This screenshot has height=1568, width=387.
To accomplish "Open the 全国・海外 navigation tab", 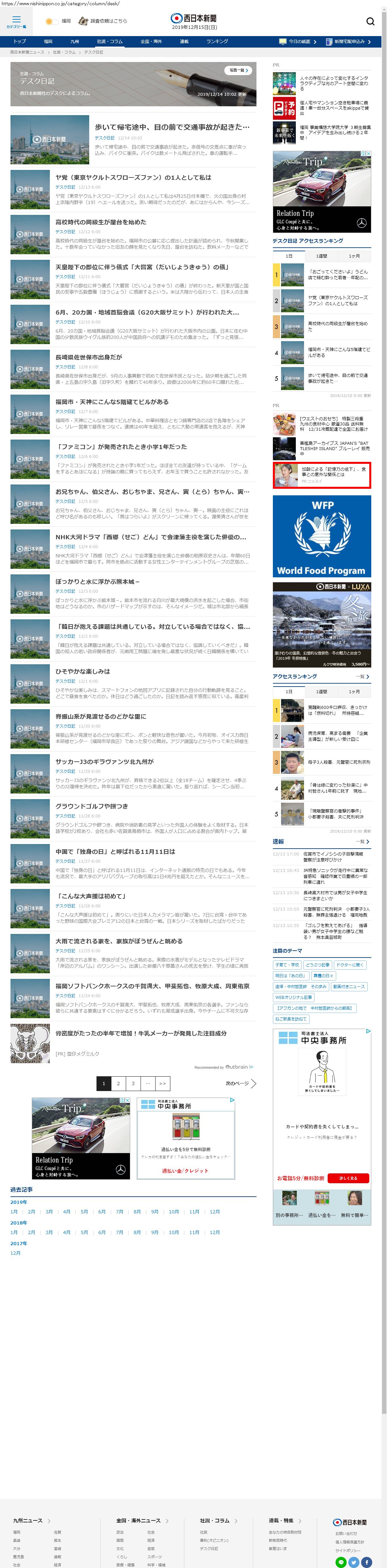I will pos(151,41).
